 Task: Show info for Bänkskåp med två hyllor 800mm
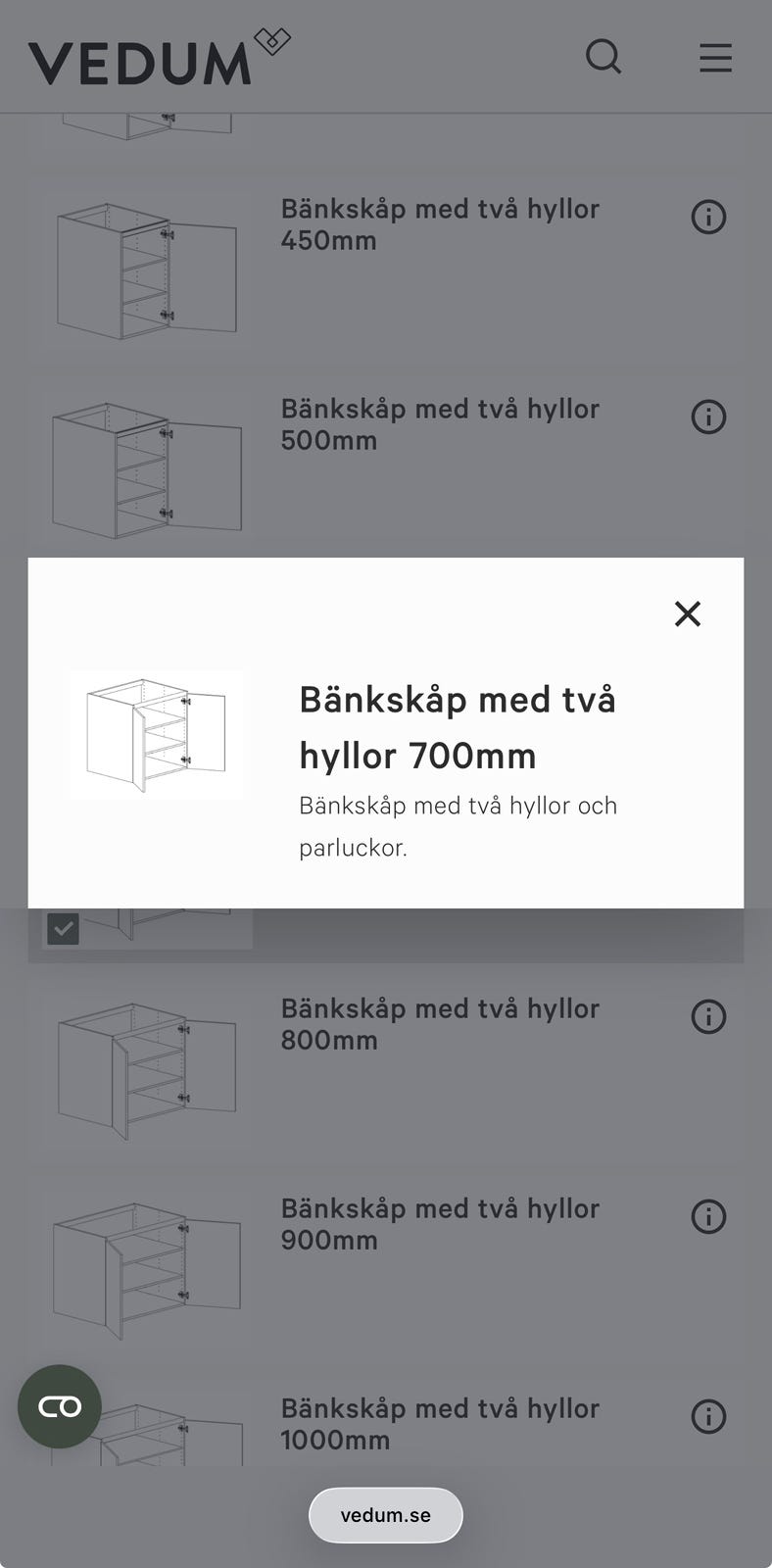click(708, 1016)
